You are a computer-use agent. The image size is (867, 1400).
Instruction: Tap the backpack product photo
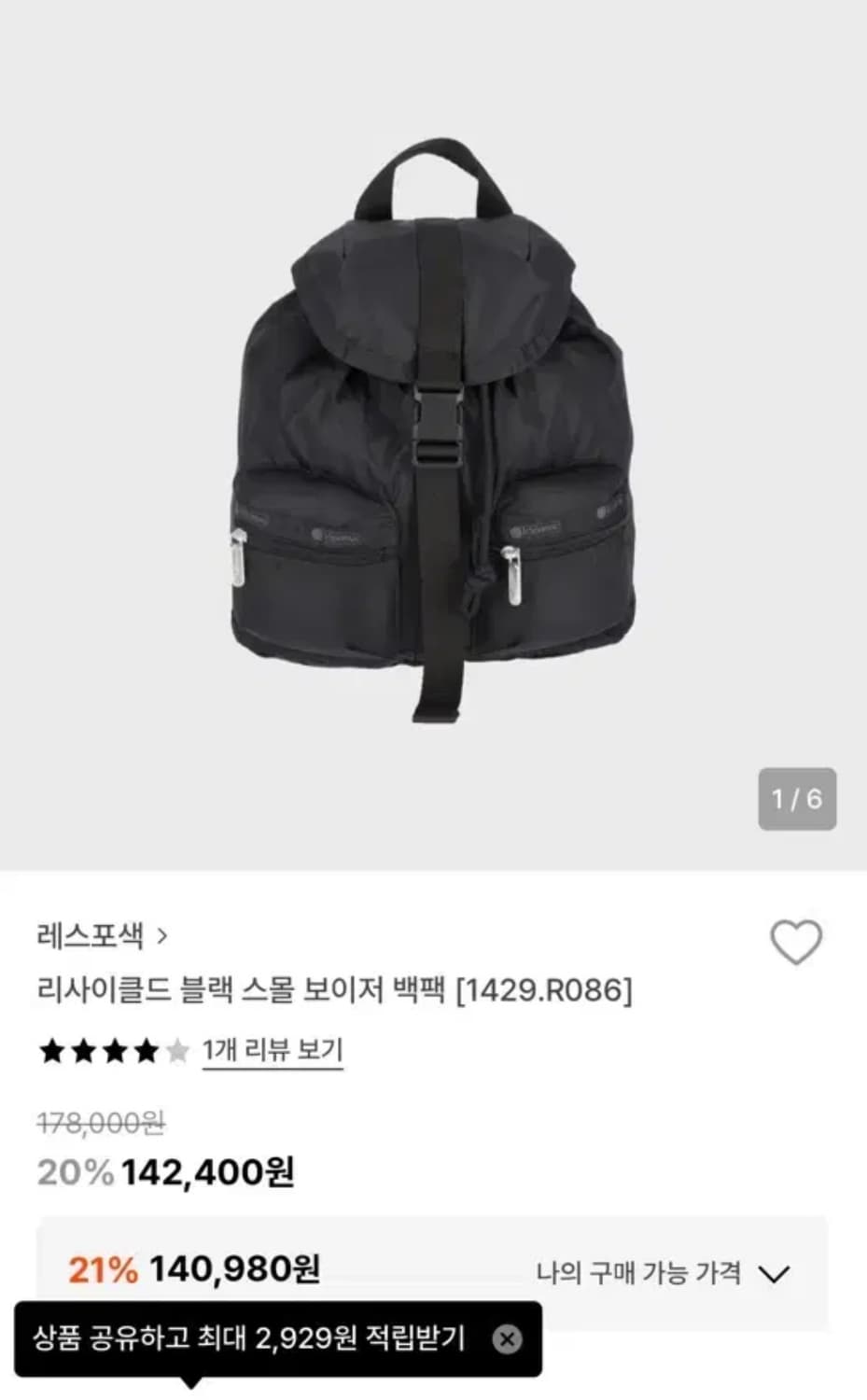tap(433, 429)
